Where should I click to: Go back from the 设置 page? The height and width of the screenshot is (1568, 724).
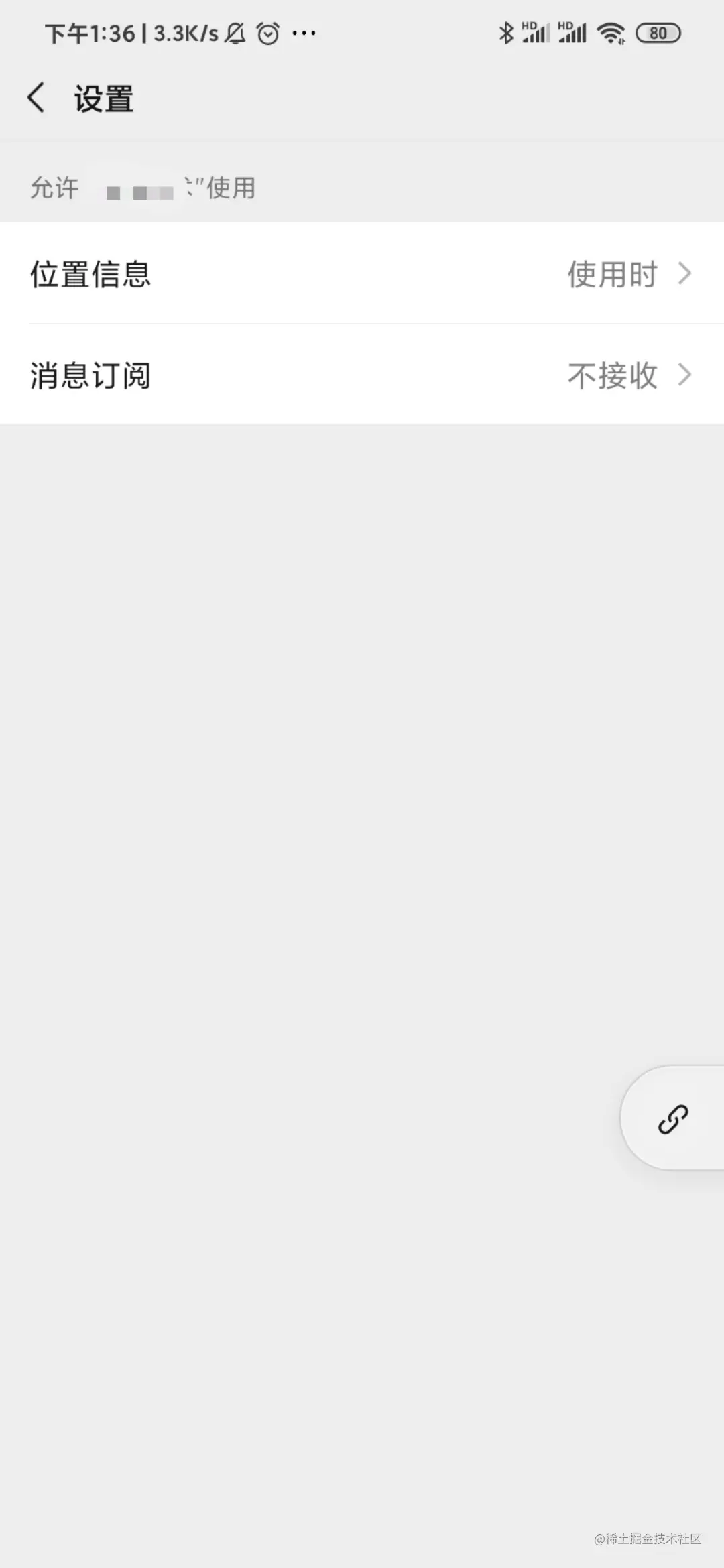click(x=36, y=98)
